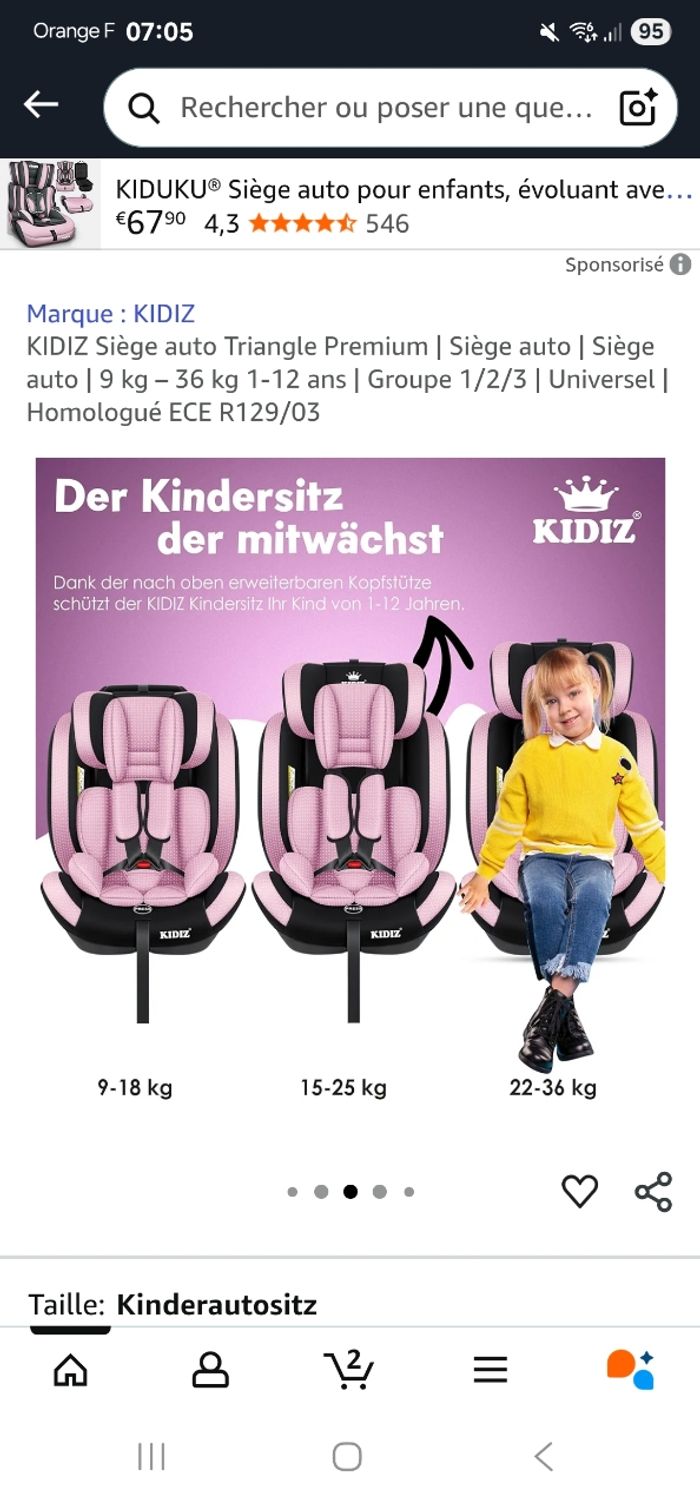The height and width of the screenshot is (1500, 700).
Task: Go back using the top arrow
Action: [x=41, y=105]
